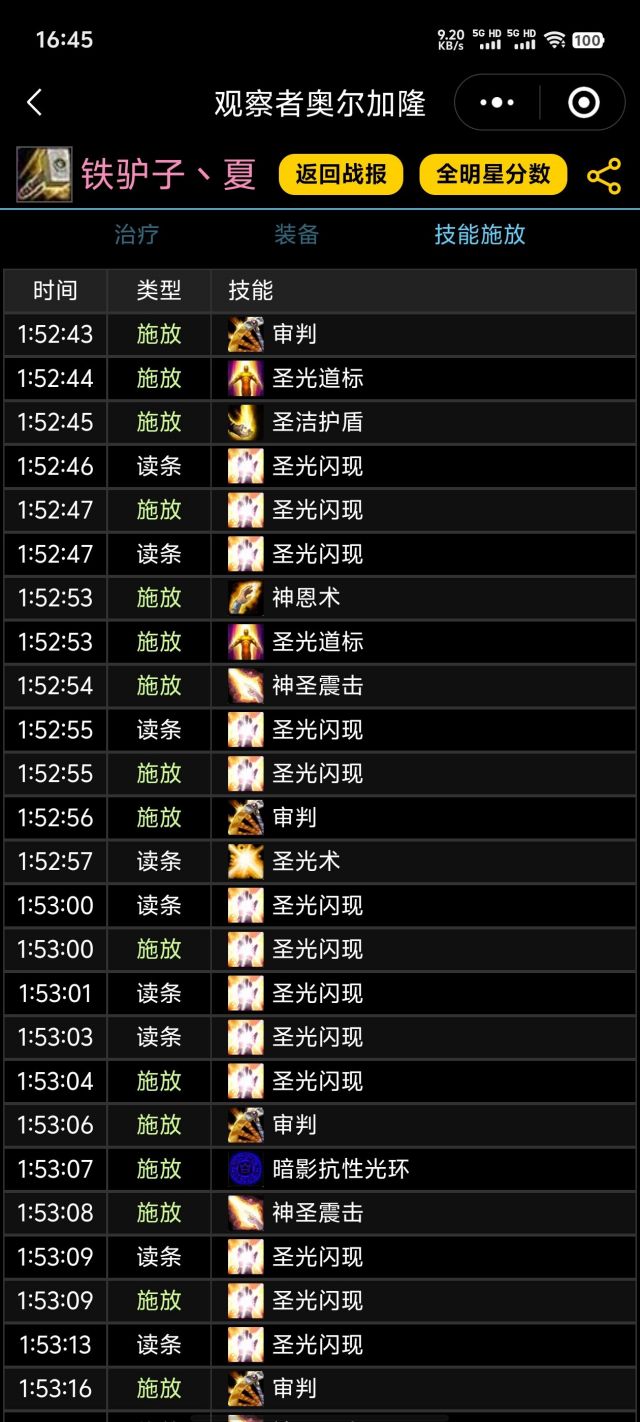Open the mini program more options menu

pos(497,102)
